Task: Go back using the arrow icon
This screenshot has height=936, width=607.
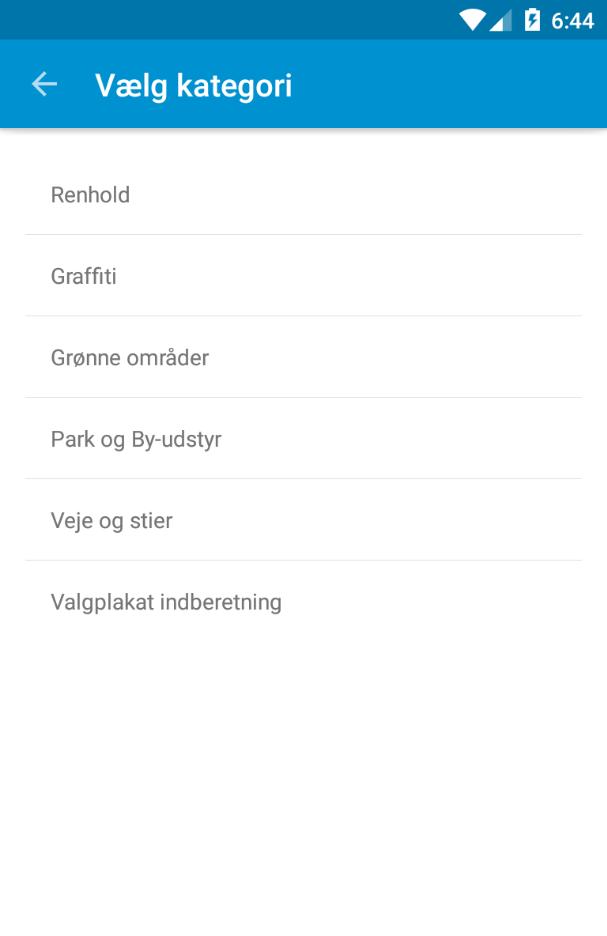Action: [44, 85]
